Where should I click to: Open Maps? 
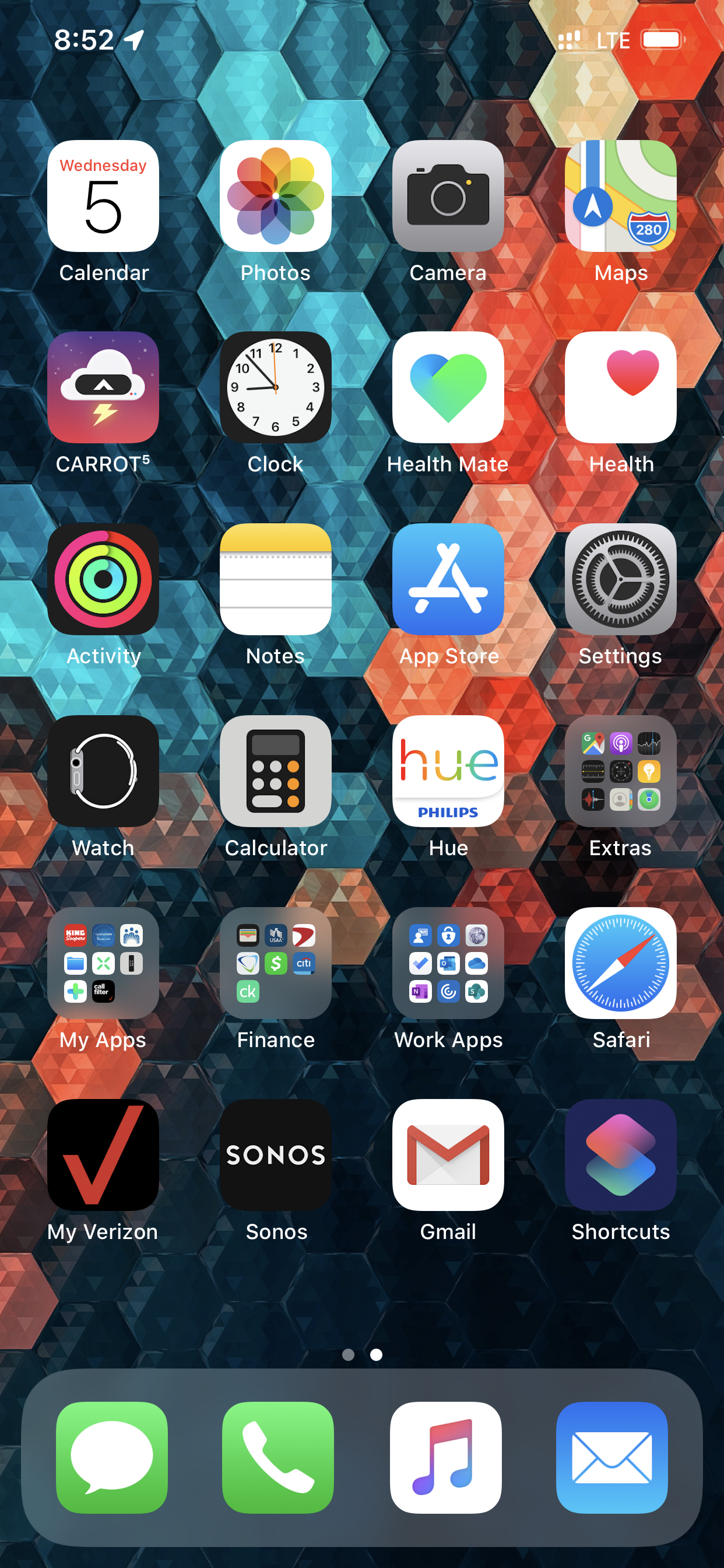click(621, 196)
